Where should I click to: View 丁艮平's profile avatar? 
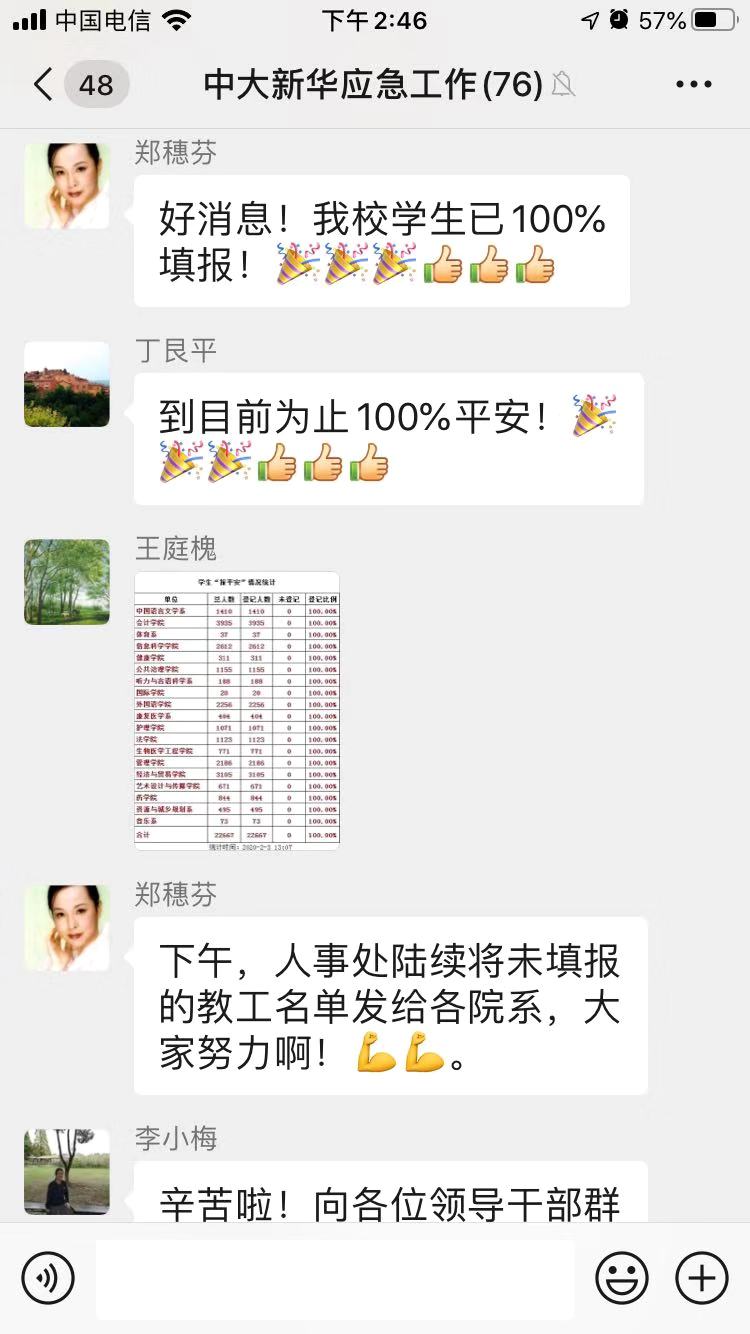(x=67, y=385)
